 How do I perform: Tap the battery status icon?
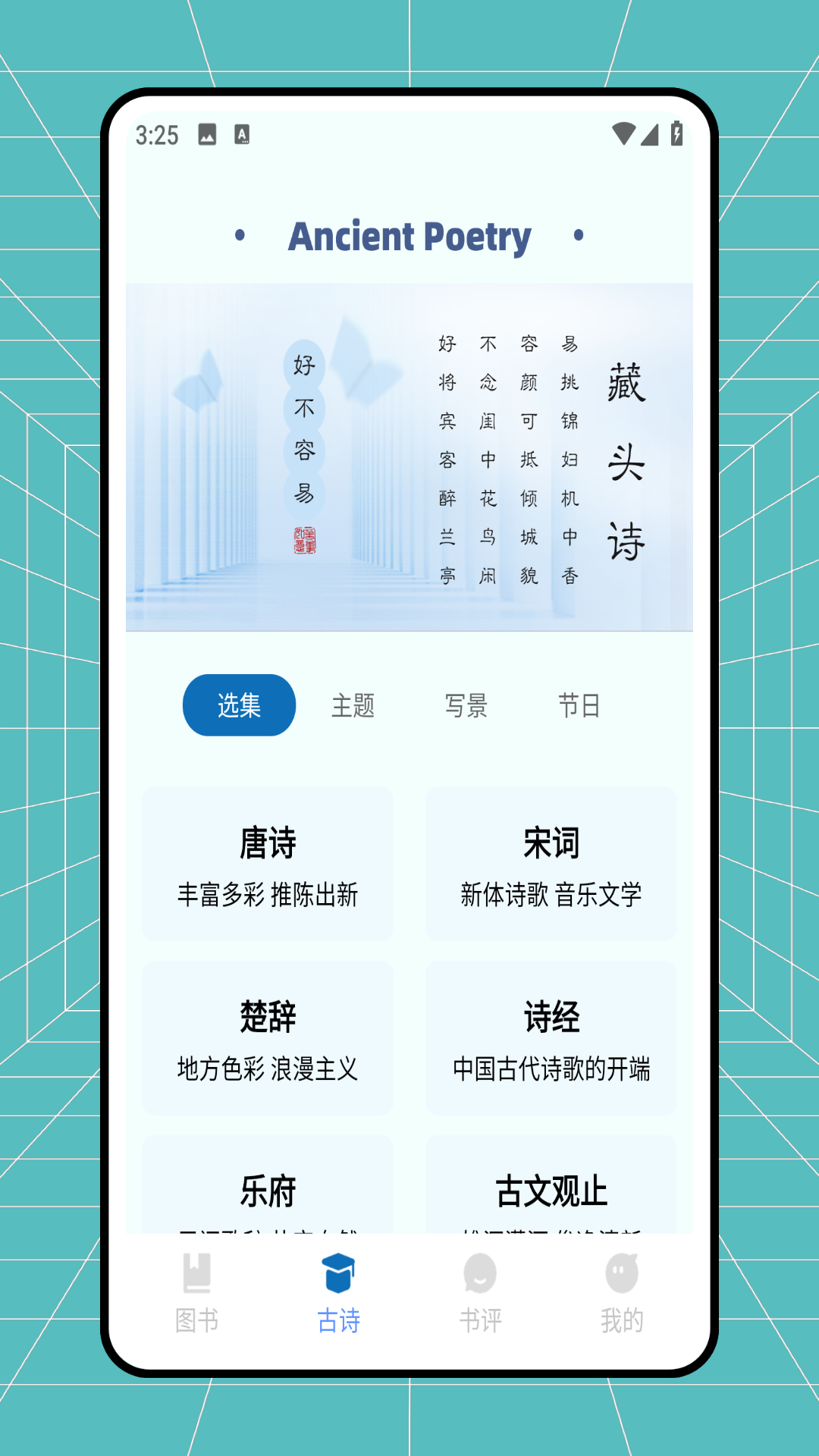coord(677,133)
